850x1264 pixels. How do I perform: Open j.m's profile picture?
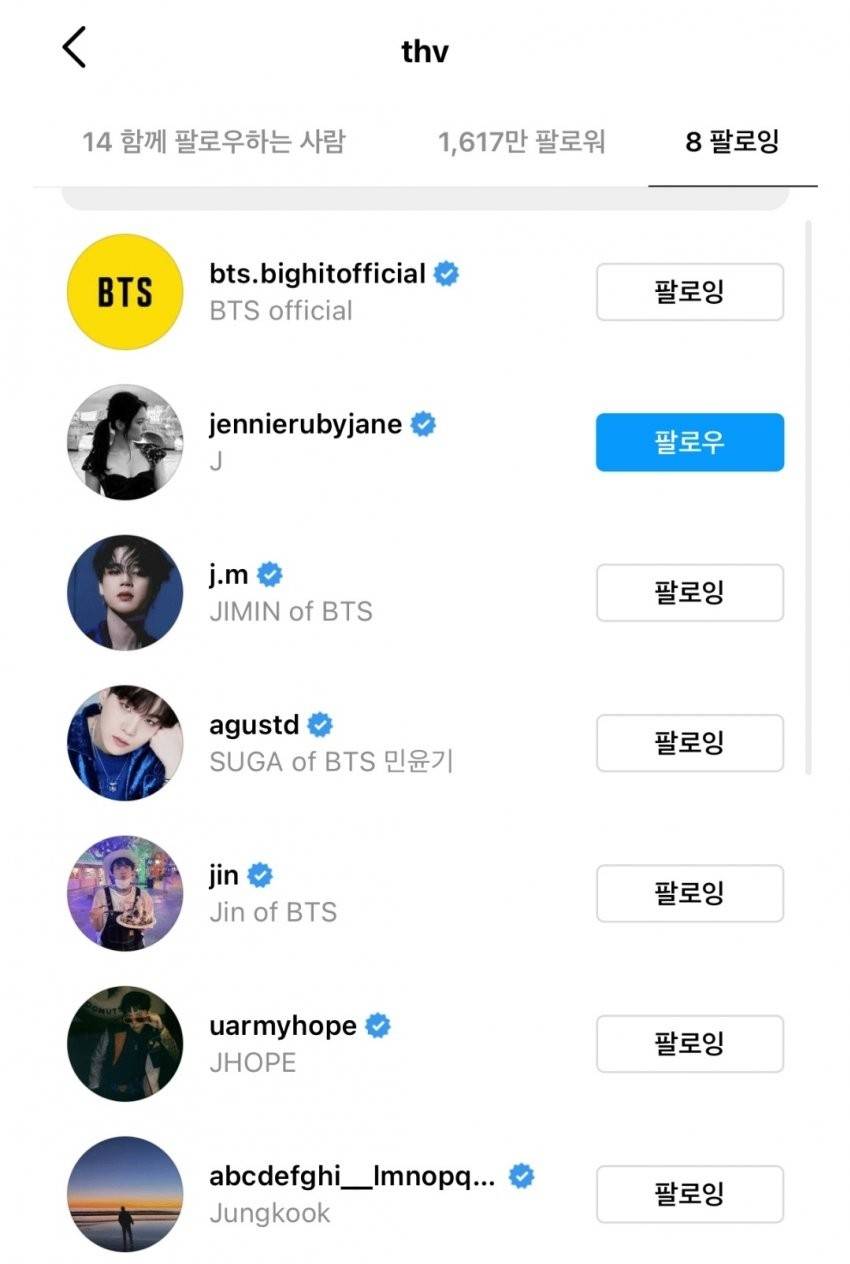point(124,592)
